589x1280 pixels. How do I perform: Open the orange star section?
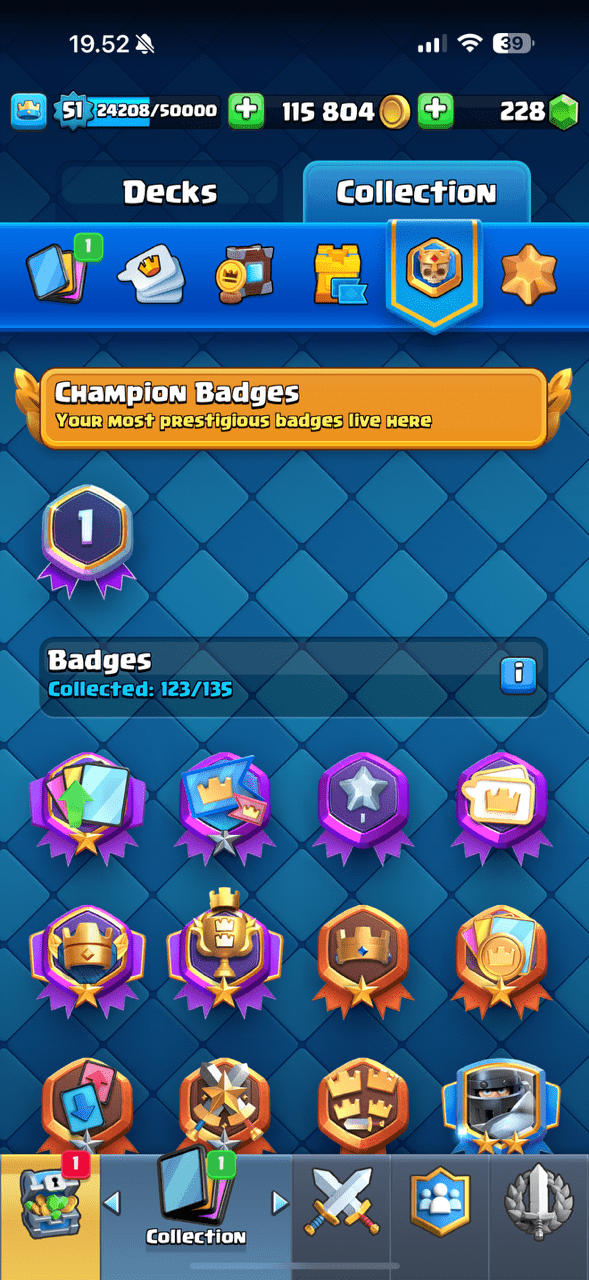529,272
